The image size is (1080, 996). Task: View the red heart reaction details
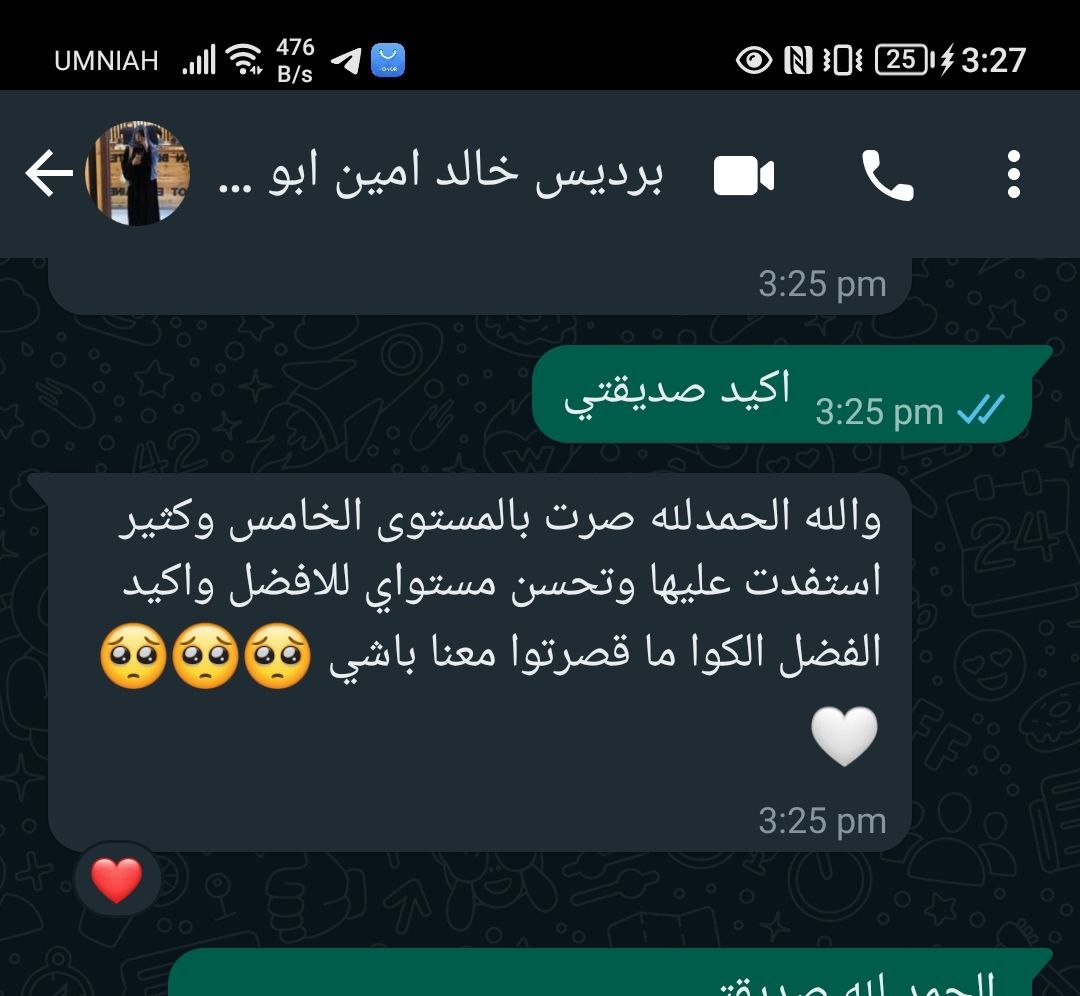pyautogui.click(x=117, y=879)
